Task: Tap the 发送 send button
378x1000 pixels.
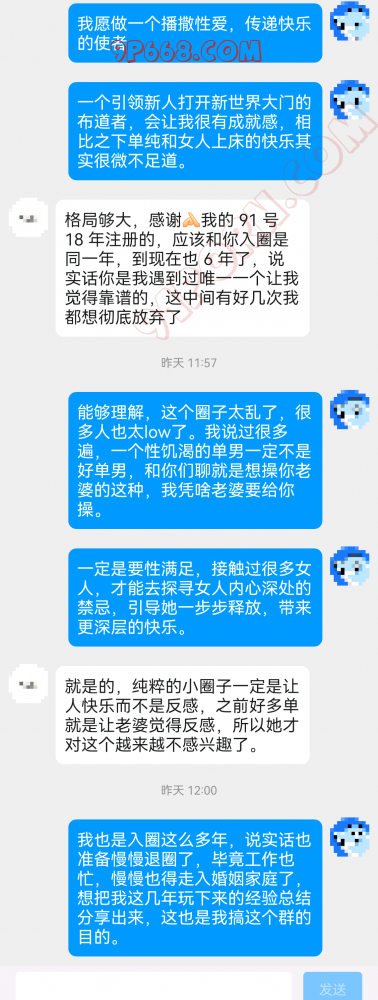Action: pyautogui.click(x=332, y=986)
